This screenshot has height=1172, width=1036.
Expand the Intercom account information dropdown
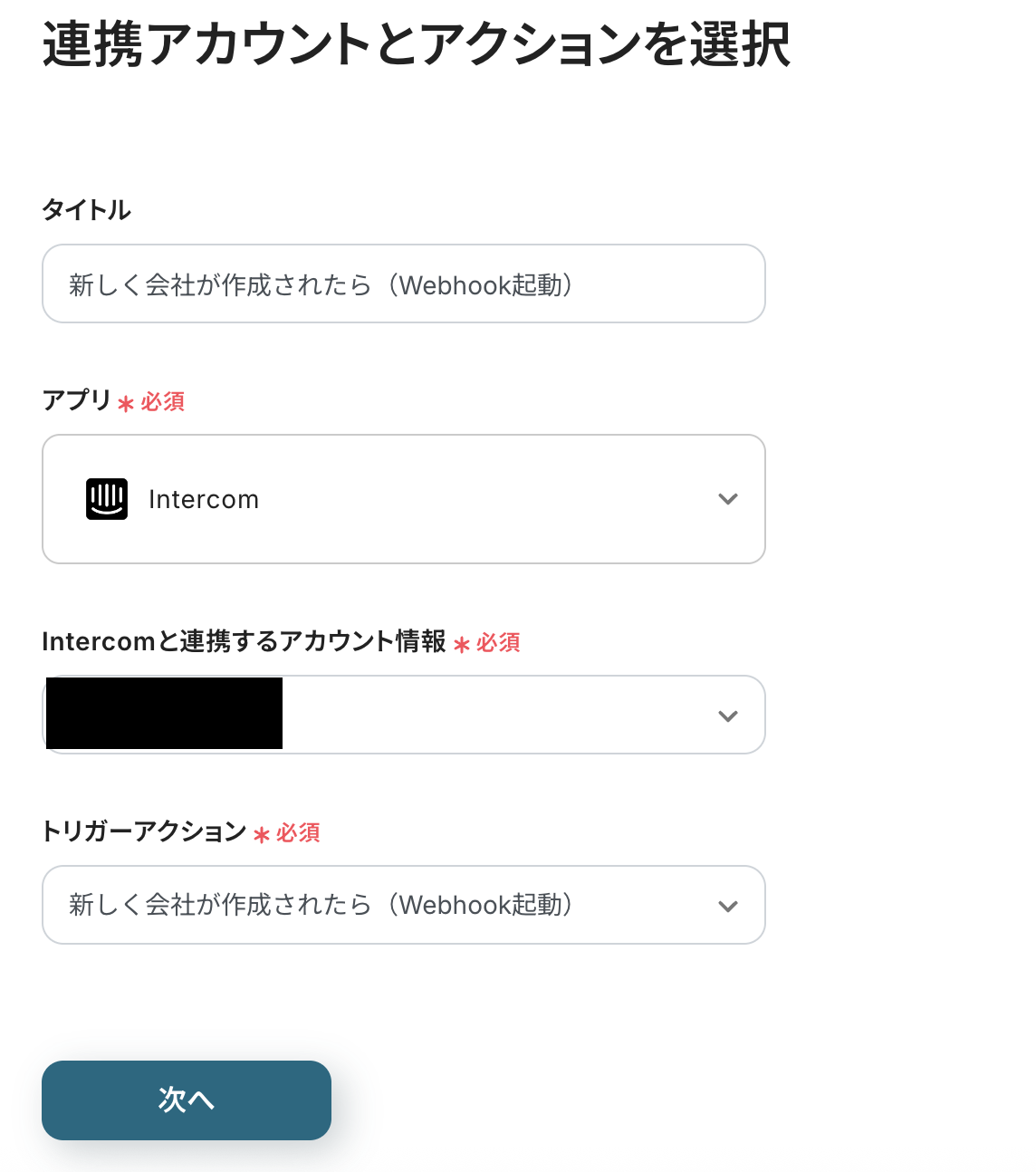click(507, 716)
